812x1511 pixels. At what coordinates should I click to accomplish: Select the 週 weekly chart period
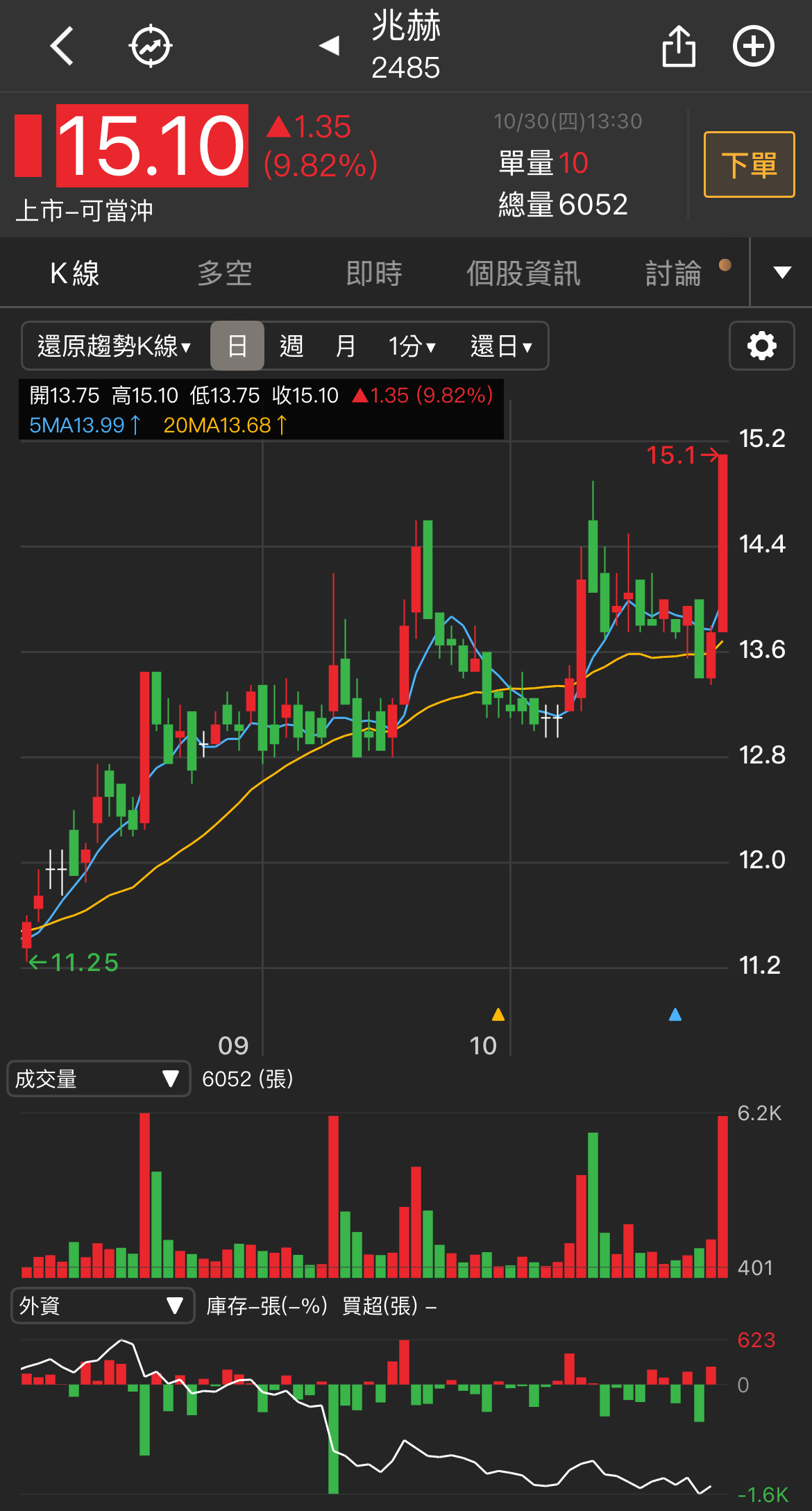click(291, 346)
